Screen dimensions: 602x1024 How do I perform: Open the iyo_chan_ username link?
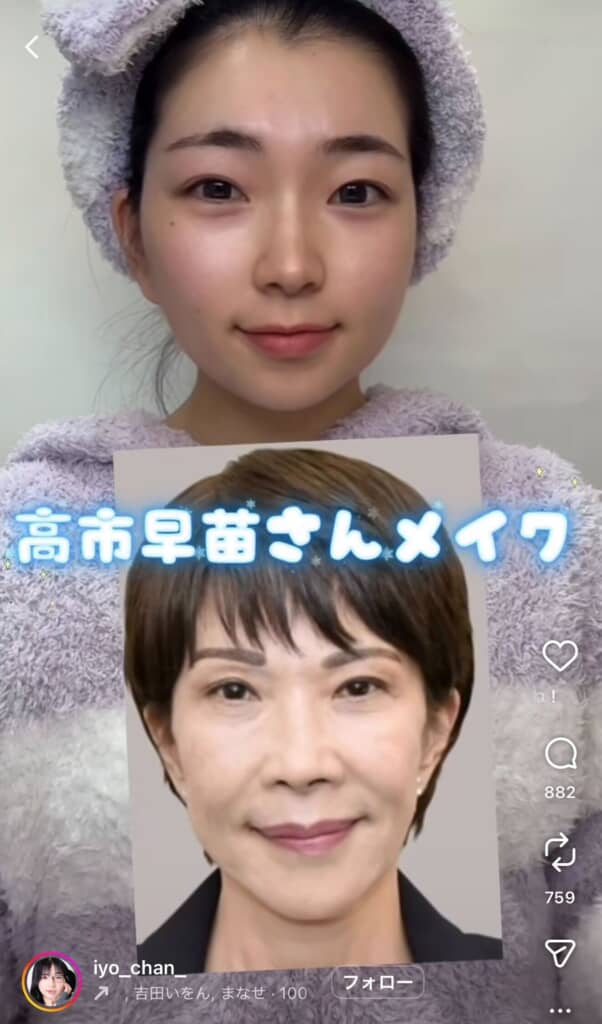click(x=139, y=966)
